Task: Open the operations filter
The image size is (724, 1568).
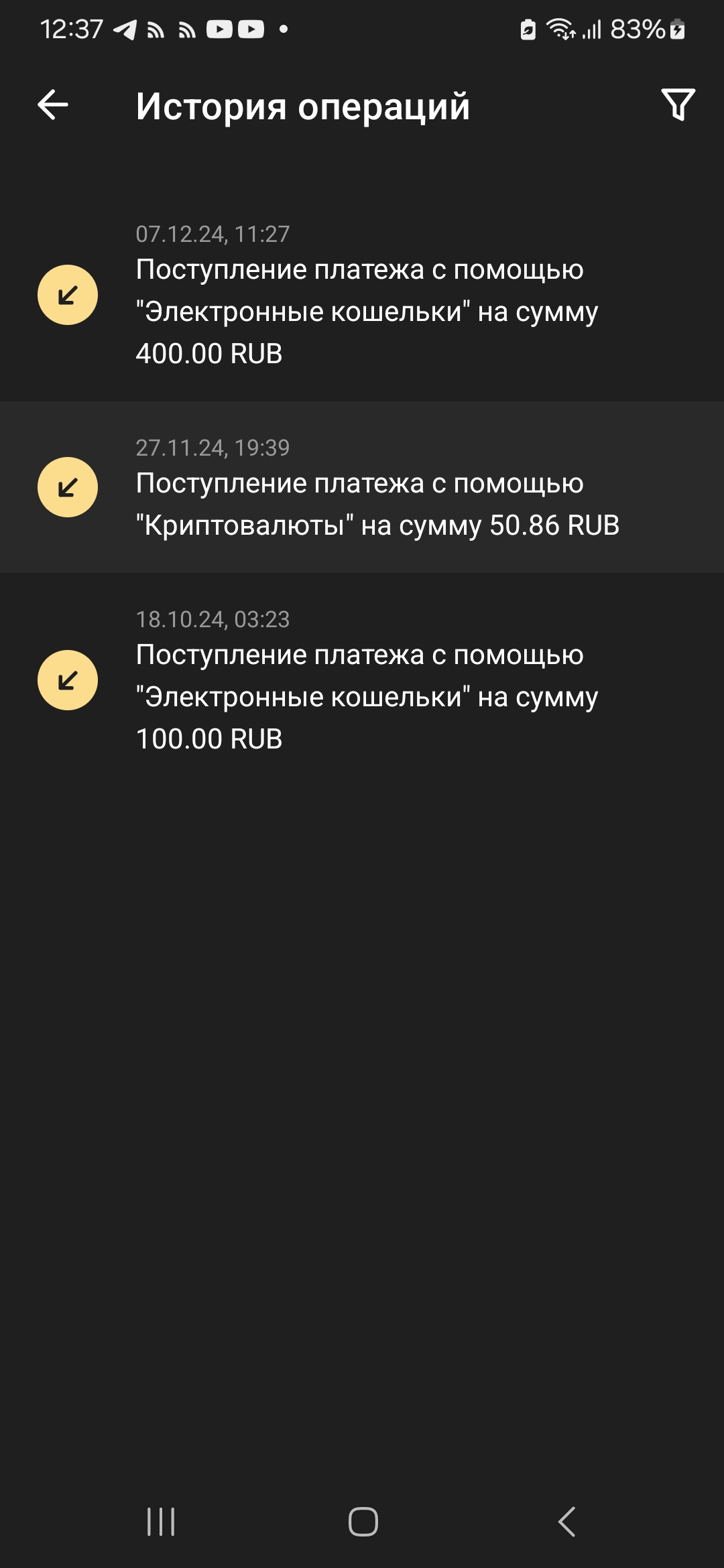Action: (x=678, y=105)
